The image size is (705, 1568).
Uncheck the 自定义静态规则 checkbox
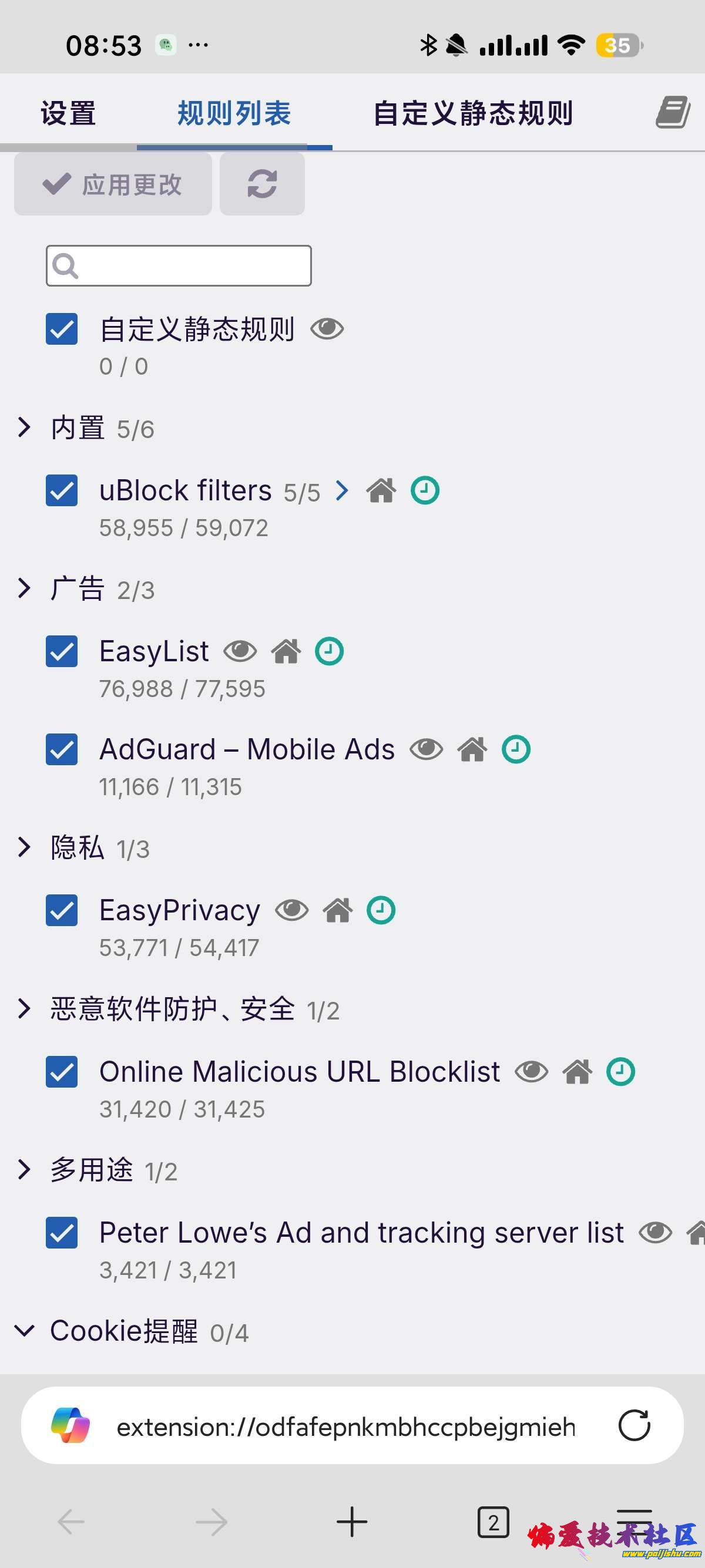pyautogui.click(x=62, y=329)
